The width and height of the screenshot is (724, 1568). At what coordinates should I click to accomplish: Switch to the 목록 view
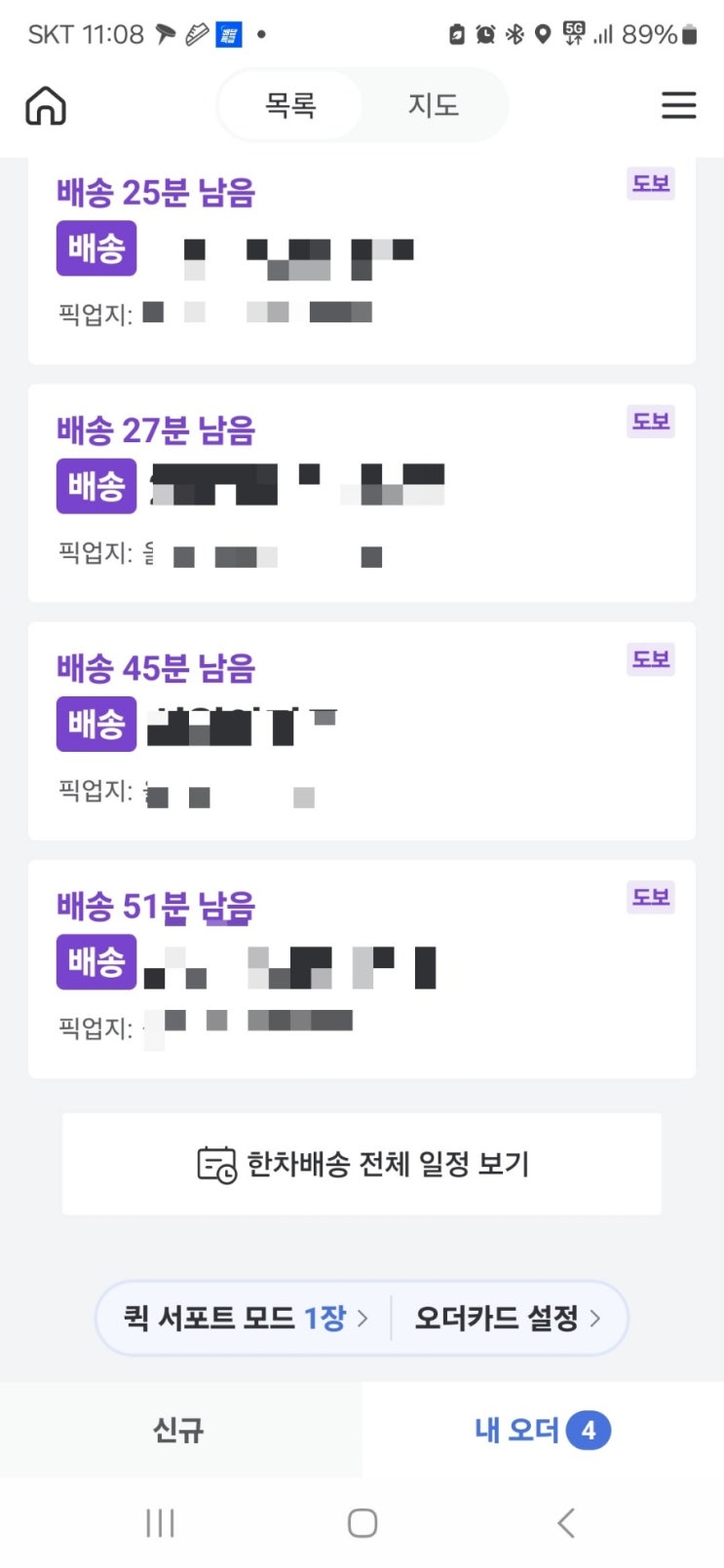[x=290, y=105]
